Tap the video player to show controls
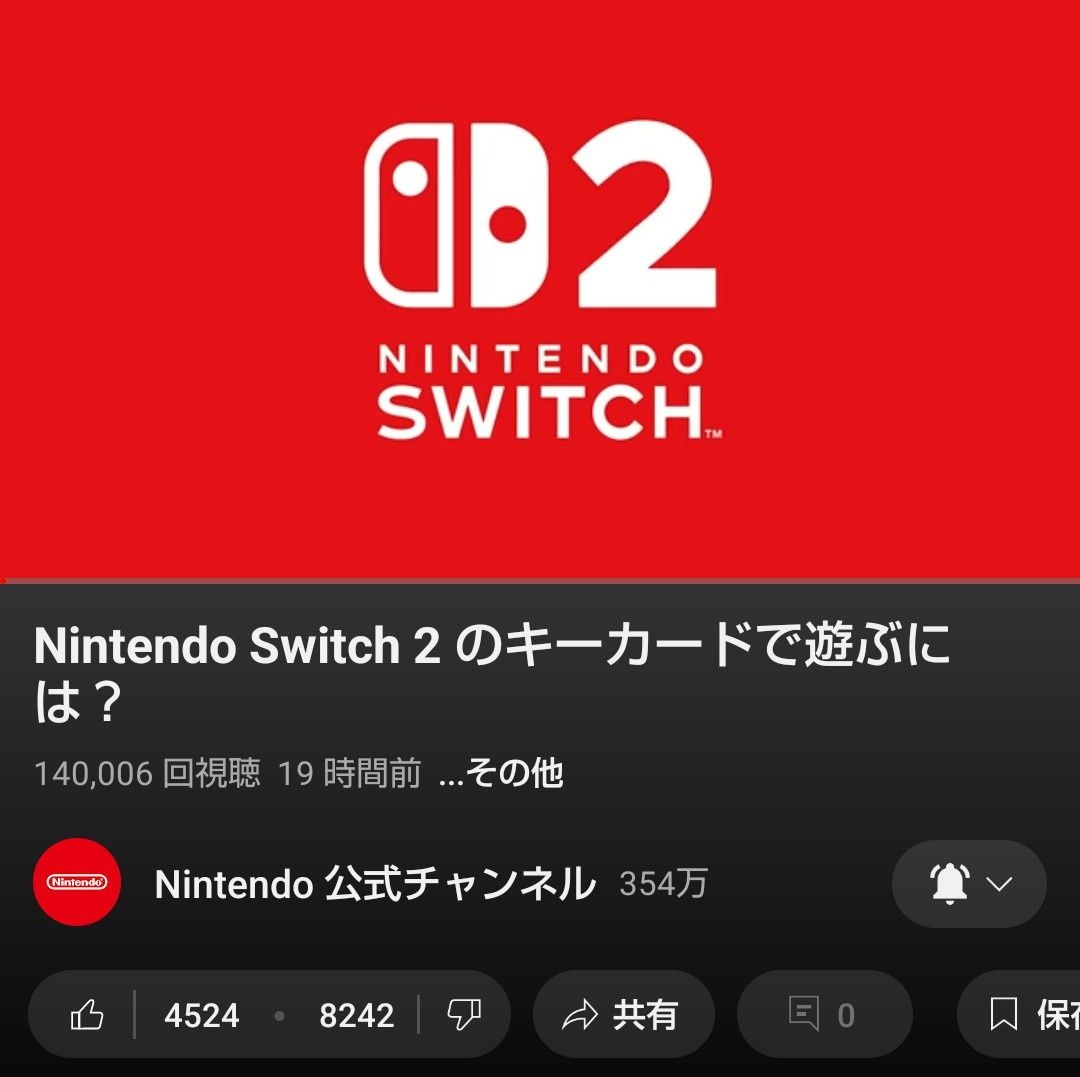Viewport: 1080px width, 1077px height. pyautogui.click(x=540, y=290)
